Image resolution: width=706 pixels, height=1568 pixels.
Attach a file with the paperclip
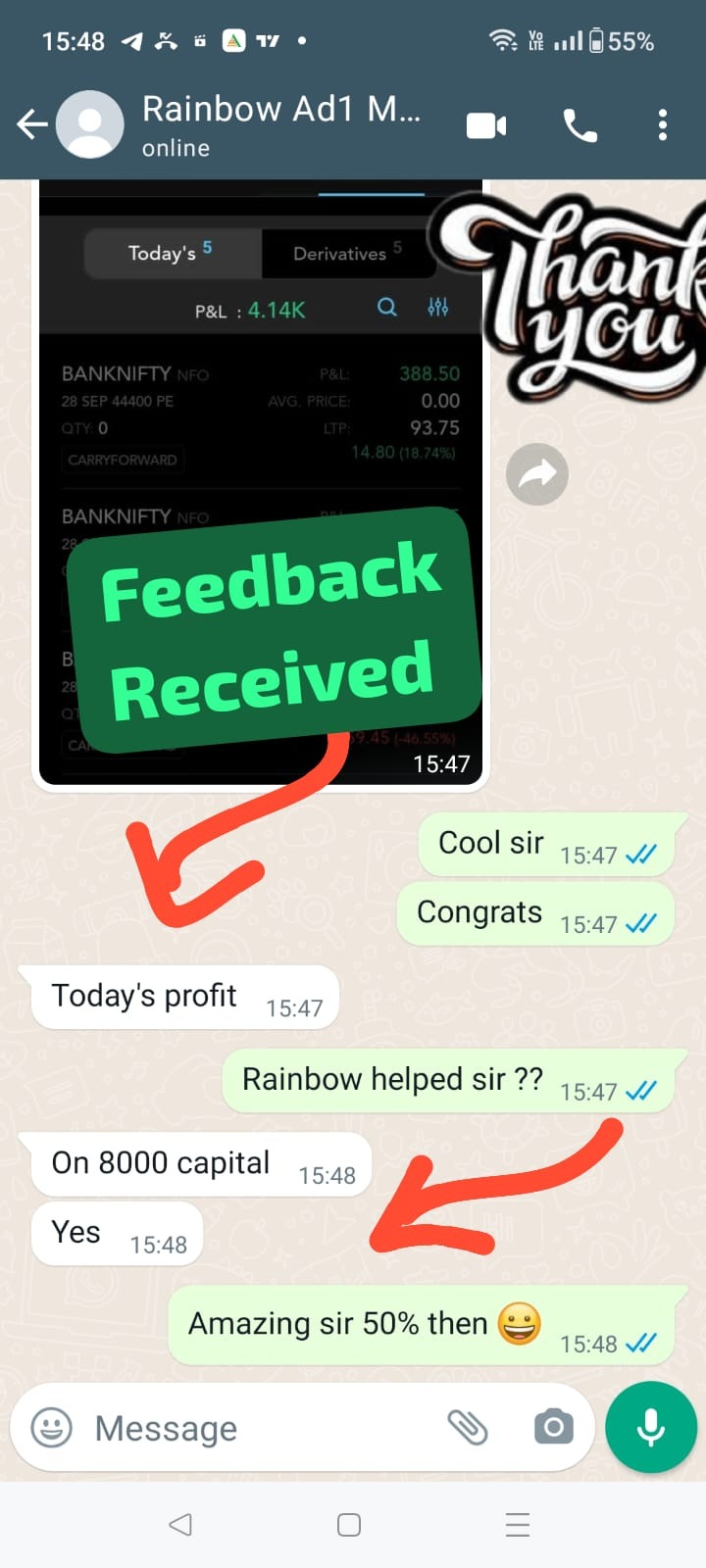click(x=468, y=1428)
